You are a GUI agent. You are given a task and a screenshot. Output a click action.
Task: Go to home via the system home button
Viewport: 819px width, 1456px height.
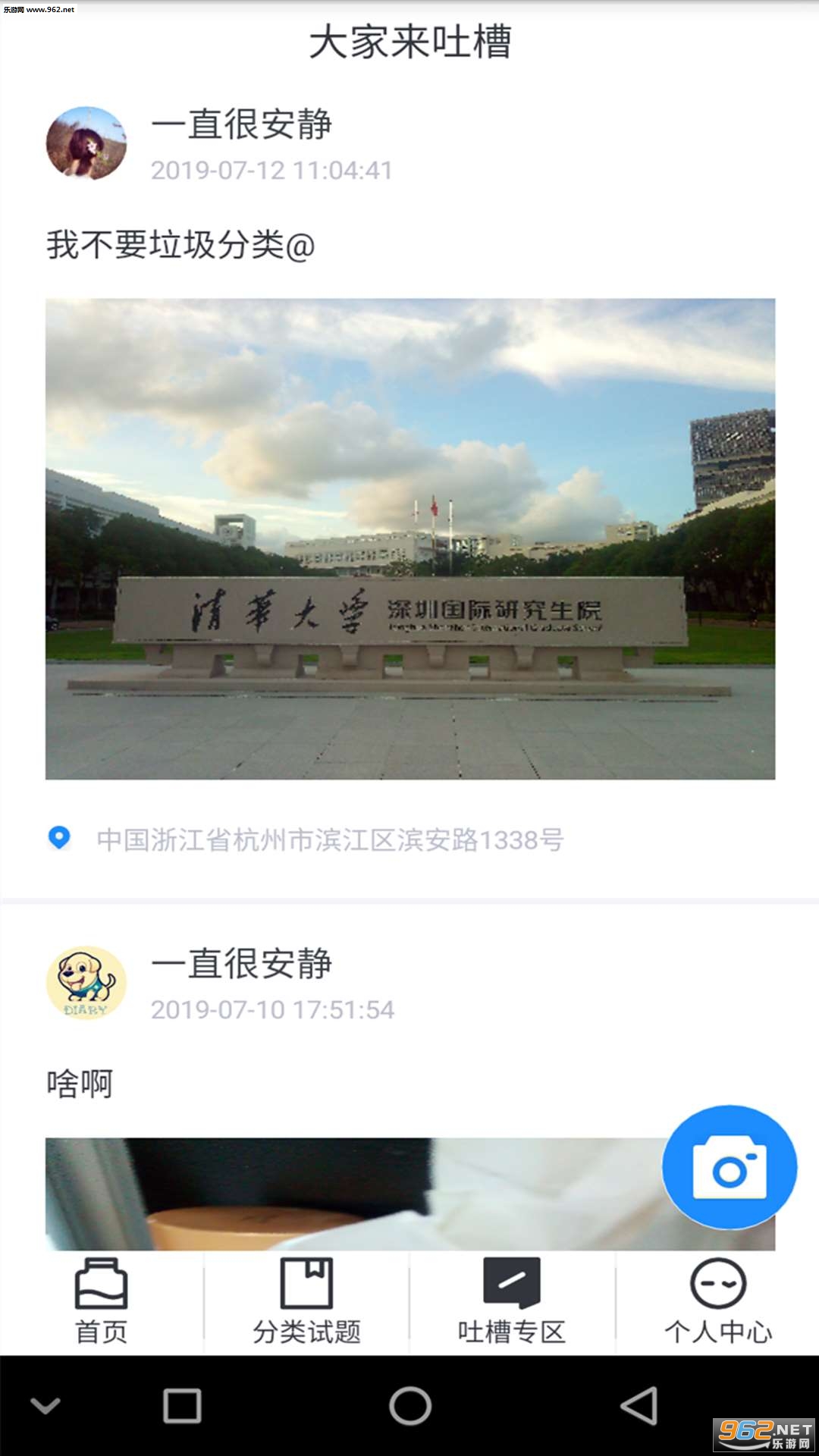409,1406
